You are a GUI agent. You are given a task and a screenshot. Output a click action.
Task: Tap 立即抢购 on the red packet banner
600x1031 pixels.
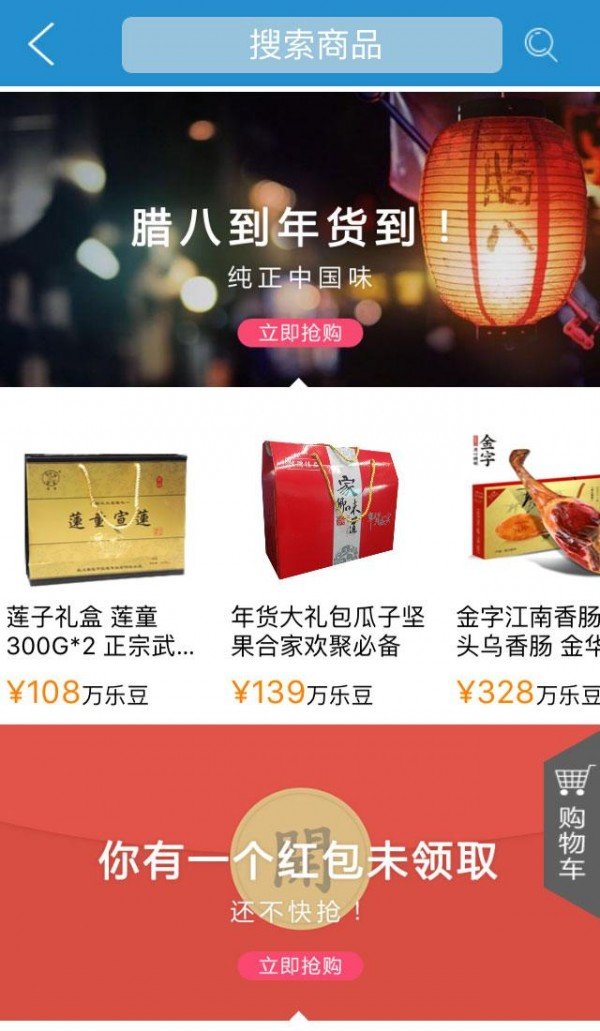pyautogui.click(x=300, y=965)
